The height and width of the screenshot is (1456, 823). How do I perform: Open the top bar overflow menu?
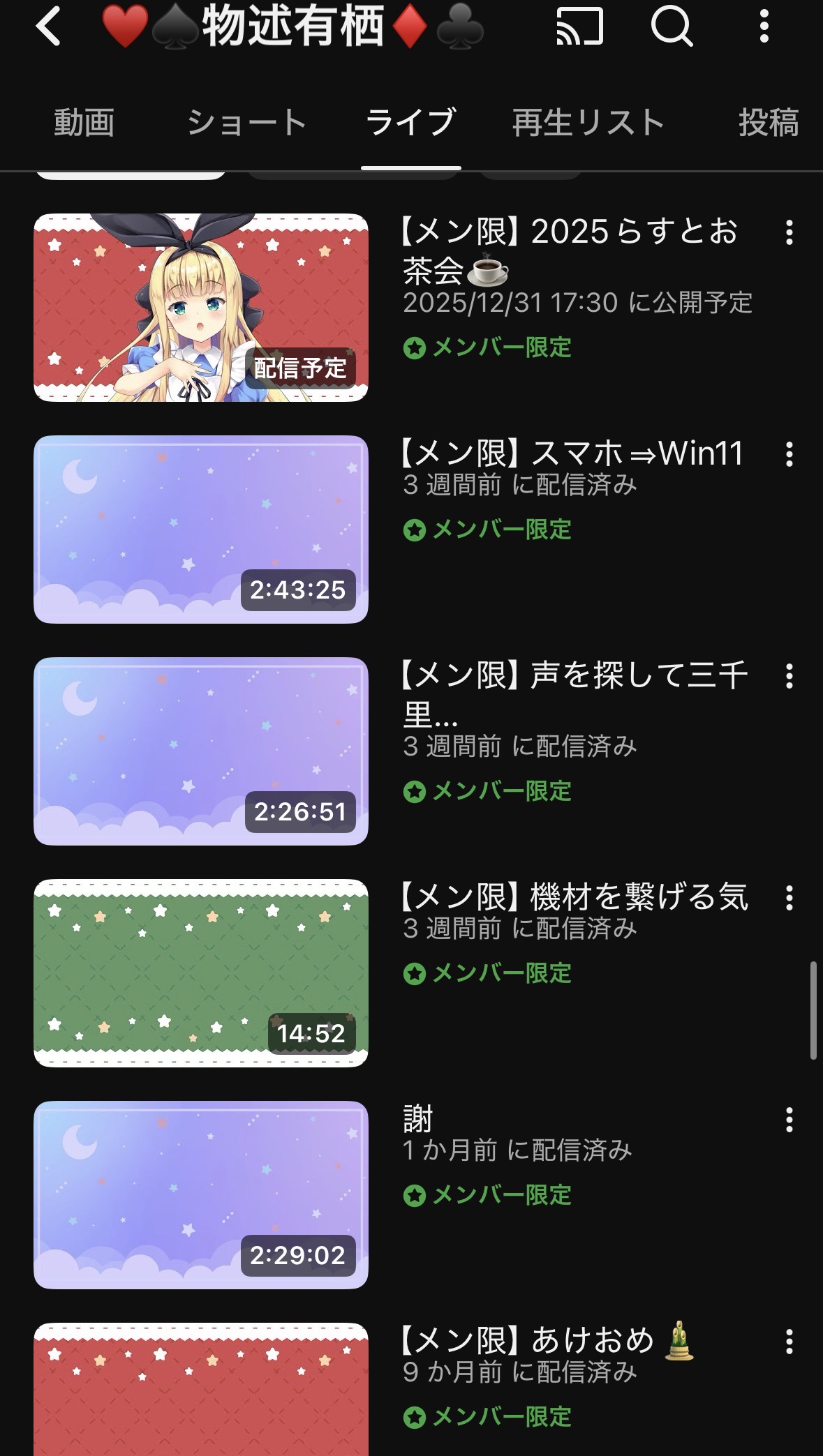click(764, 28)
